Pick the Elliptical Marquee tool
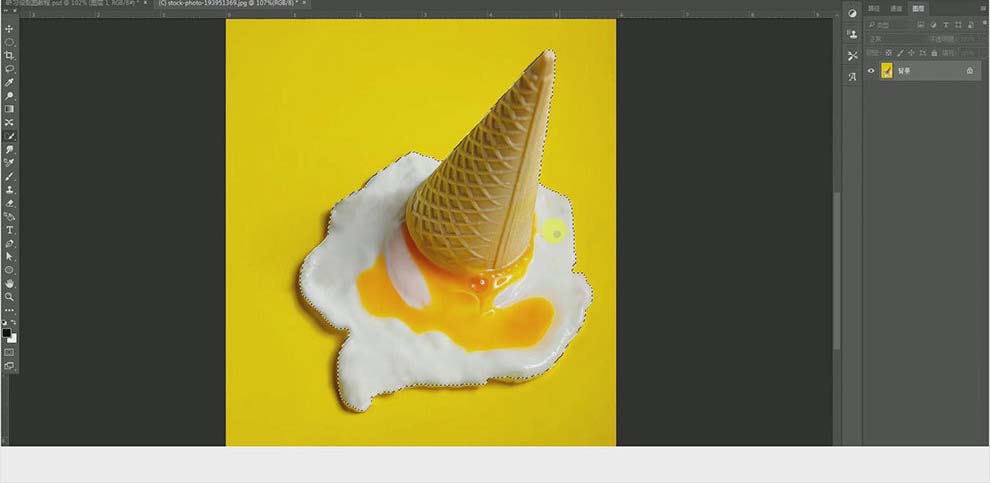This screenshot has height=483, width=990. point(10,42)
